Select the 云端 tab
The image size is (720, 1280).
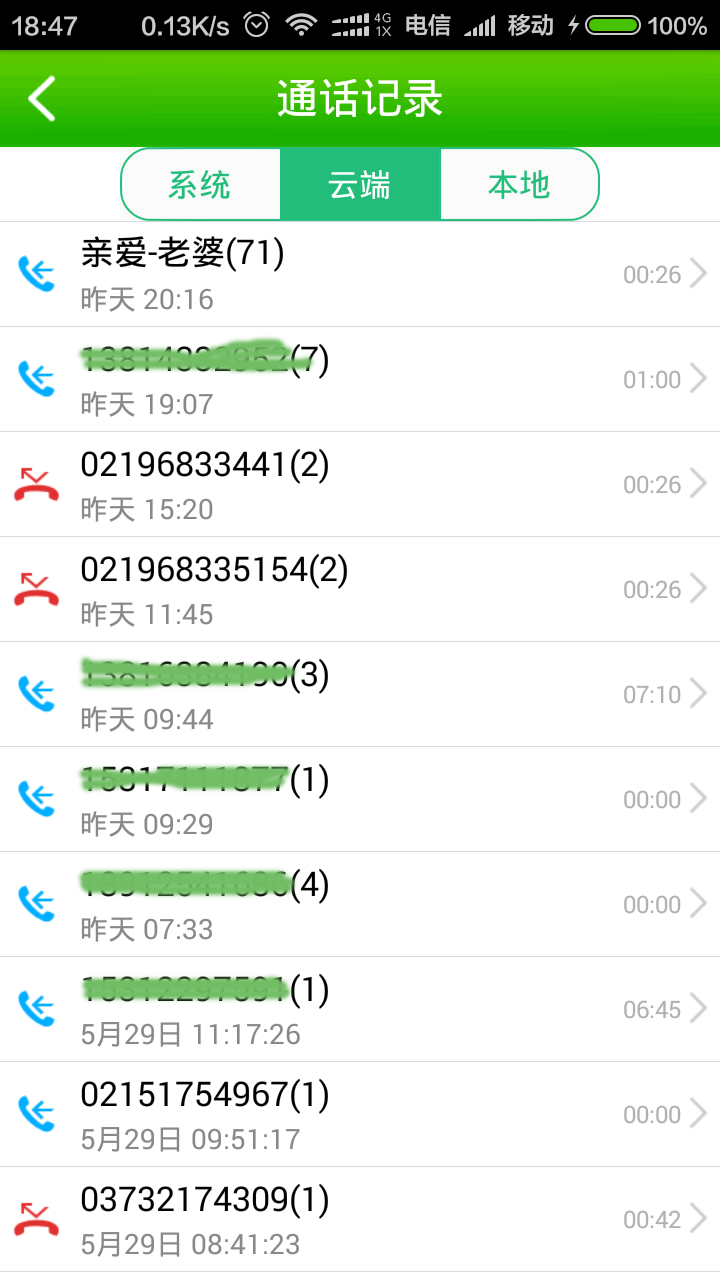point(360,184)
